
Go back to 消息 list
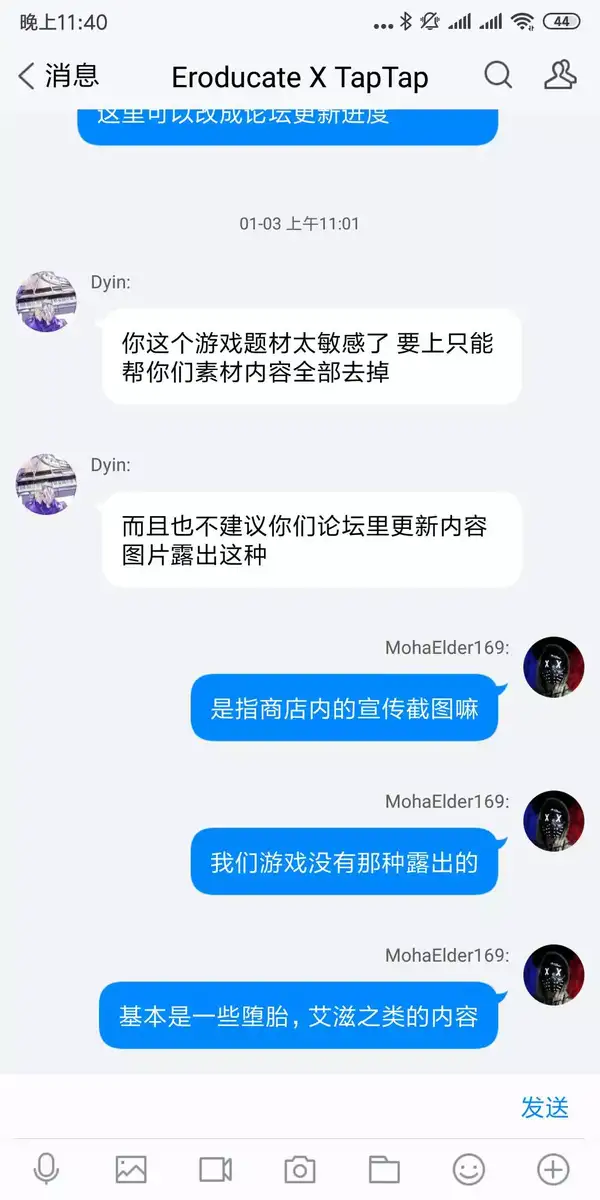(58, 75)
